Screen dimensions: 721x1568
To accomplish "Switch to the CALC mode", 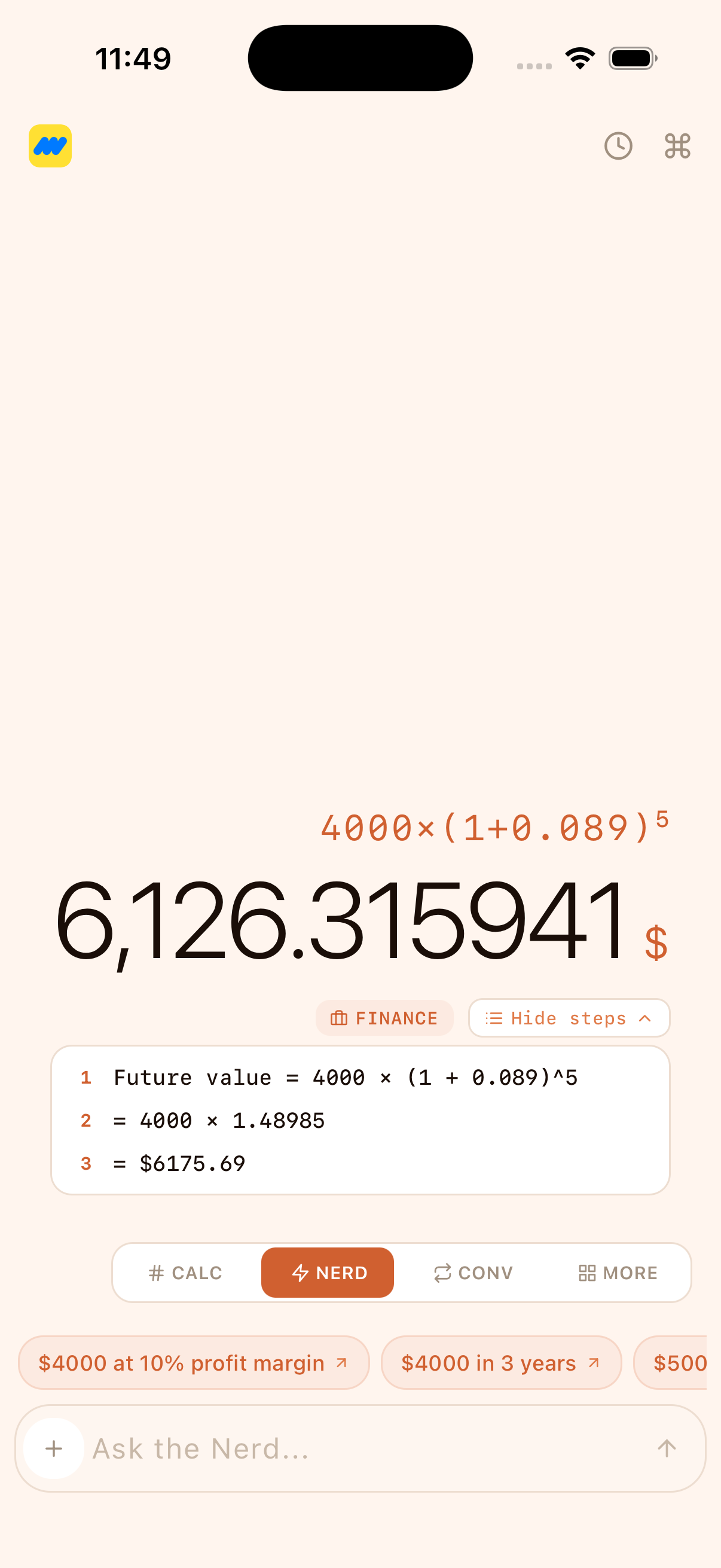I will coord(186,1273).
